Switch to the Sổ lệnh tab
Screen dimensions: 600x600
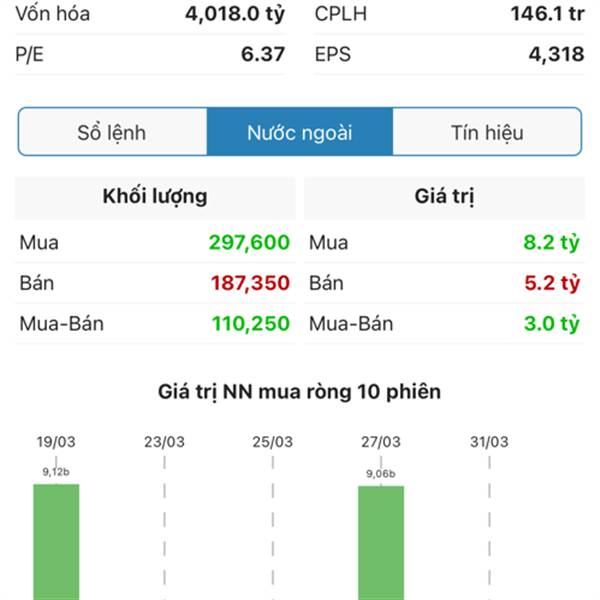pyautogui.click(x=112, y=132)
